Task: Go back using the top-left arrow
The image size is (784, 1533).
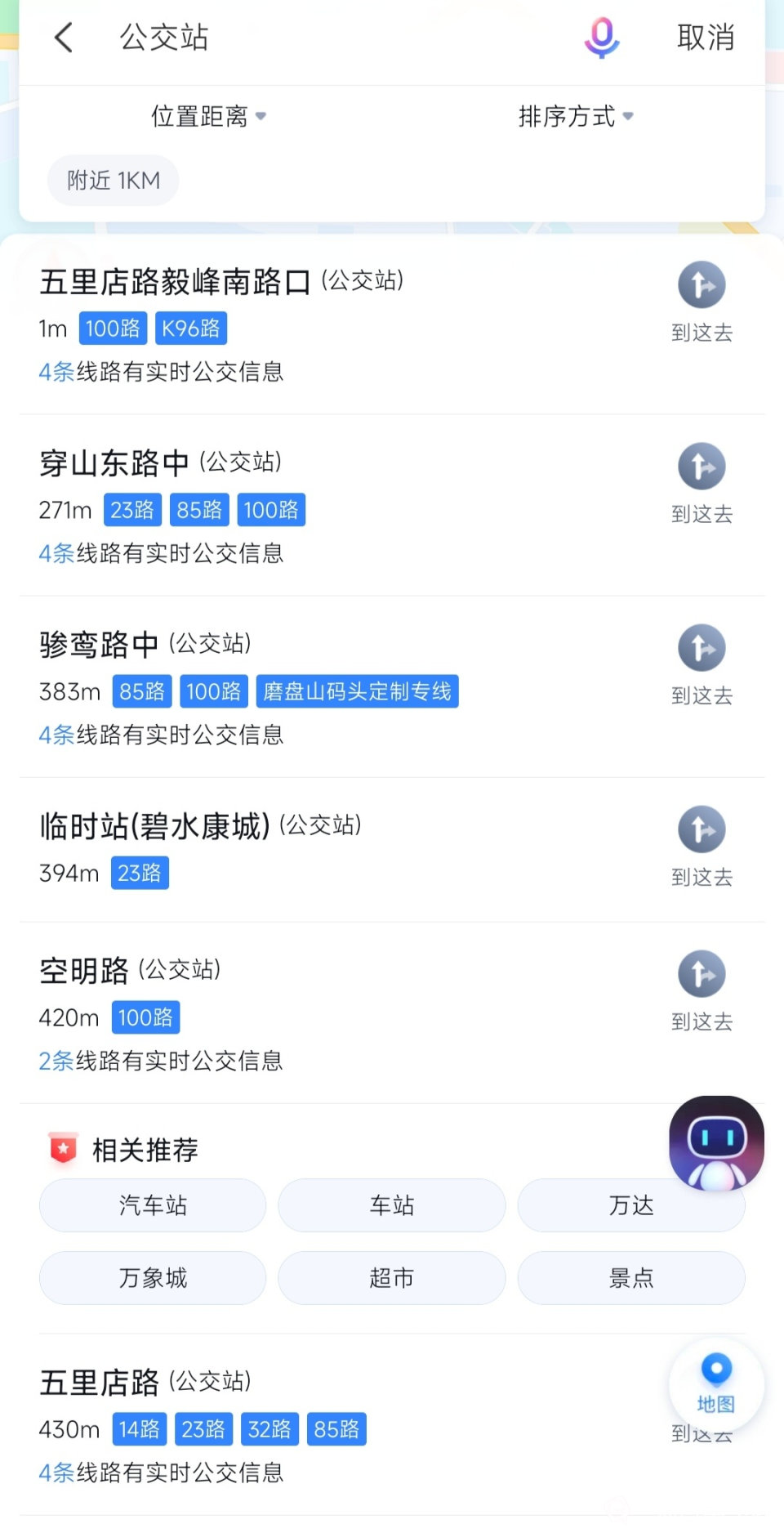Action: [64, 38]
